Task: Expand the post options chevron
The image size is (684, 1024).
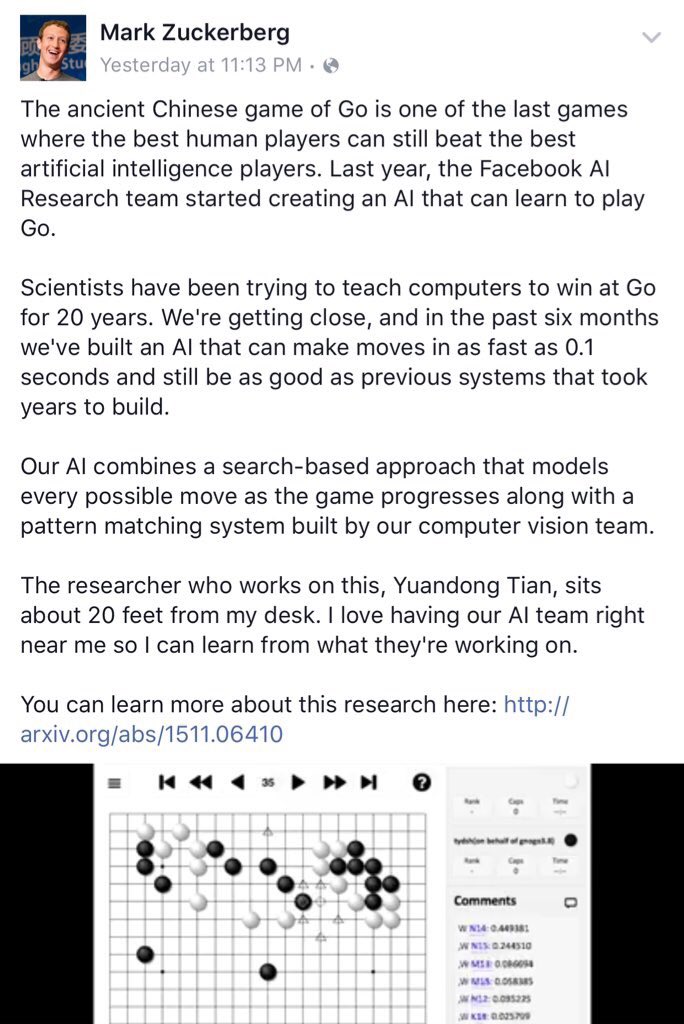Action: tap(651, 38)
